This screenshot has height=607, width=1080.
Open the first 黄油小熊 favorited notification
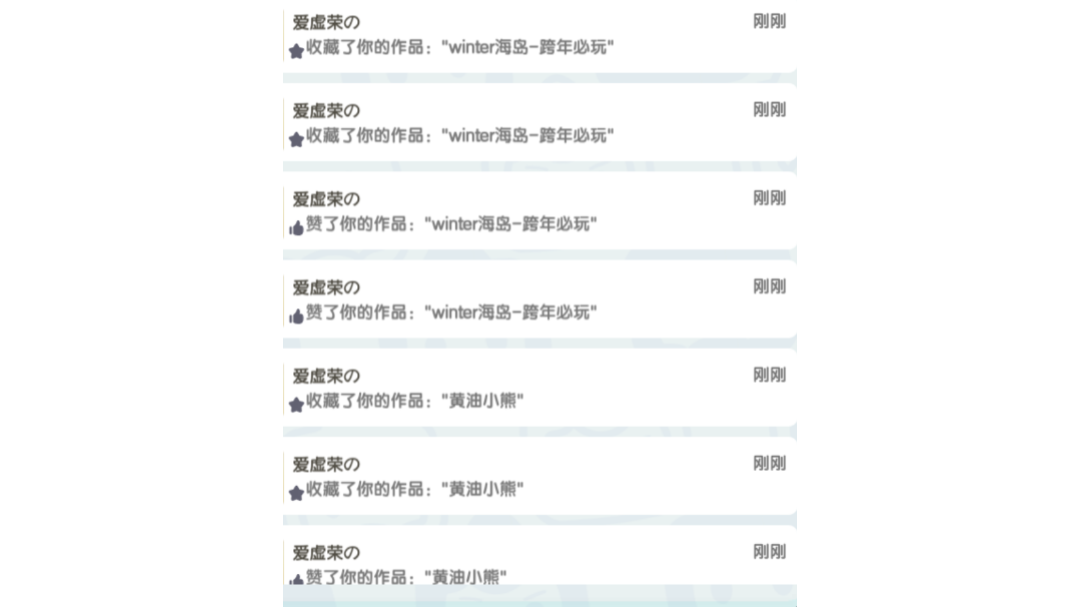click(x=539, y=389)
